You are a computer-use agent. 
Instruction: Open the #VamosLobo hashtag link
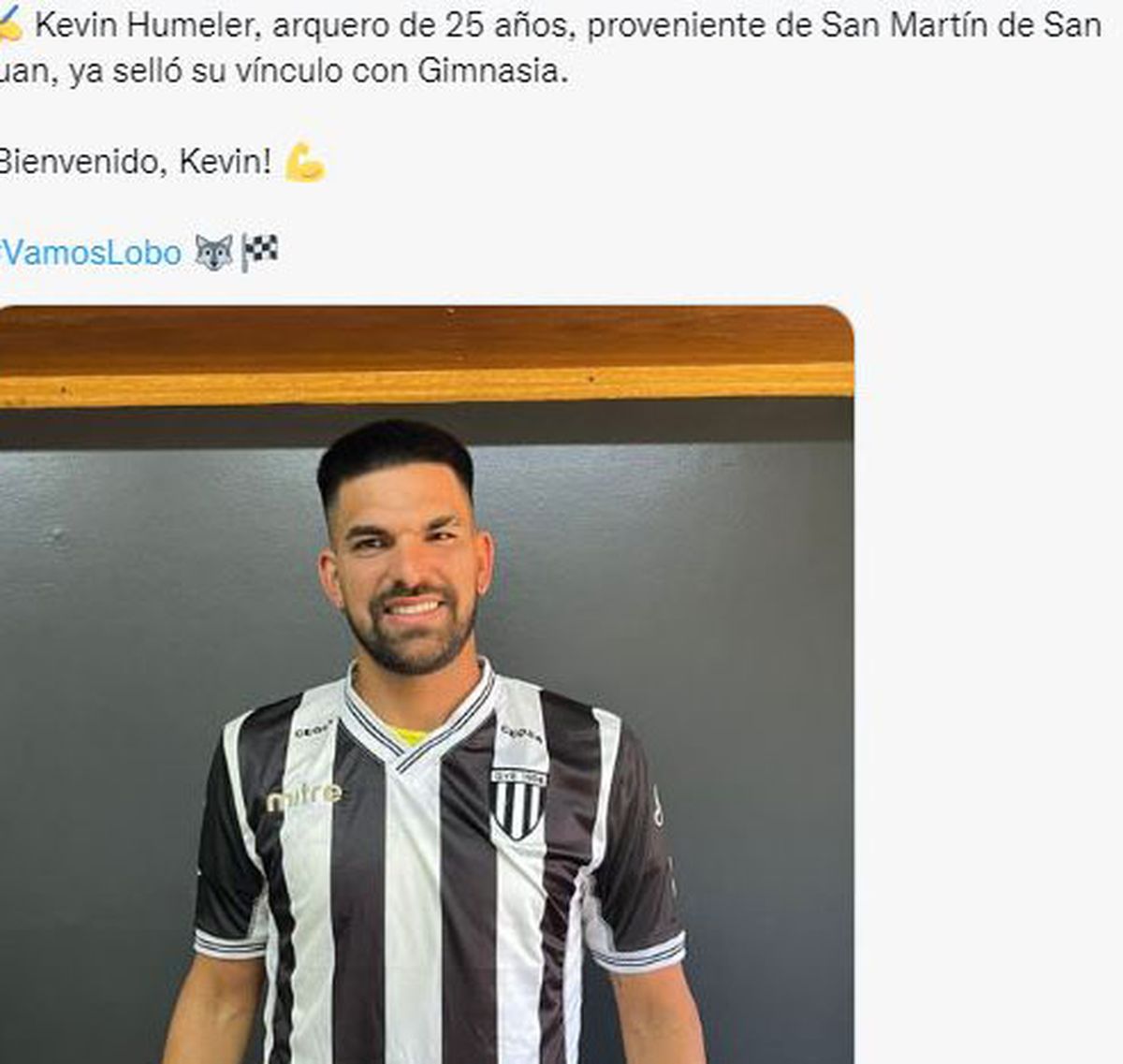click(91, 253)
